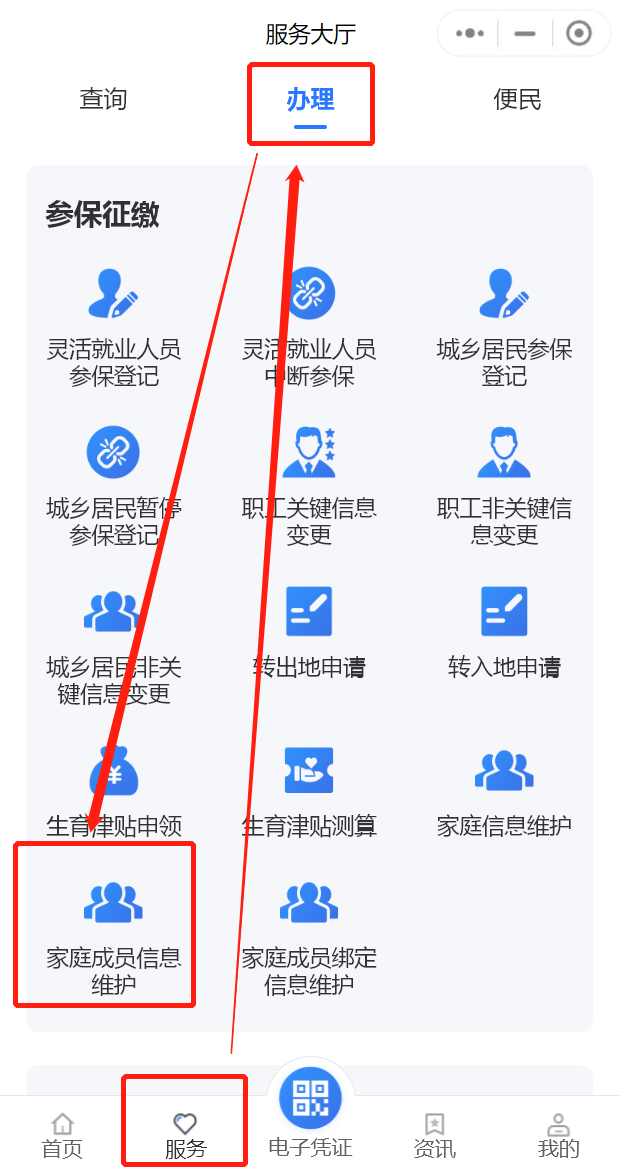
Task: Close the mini program with the circle icon
Action: (578, 33)
